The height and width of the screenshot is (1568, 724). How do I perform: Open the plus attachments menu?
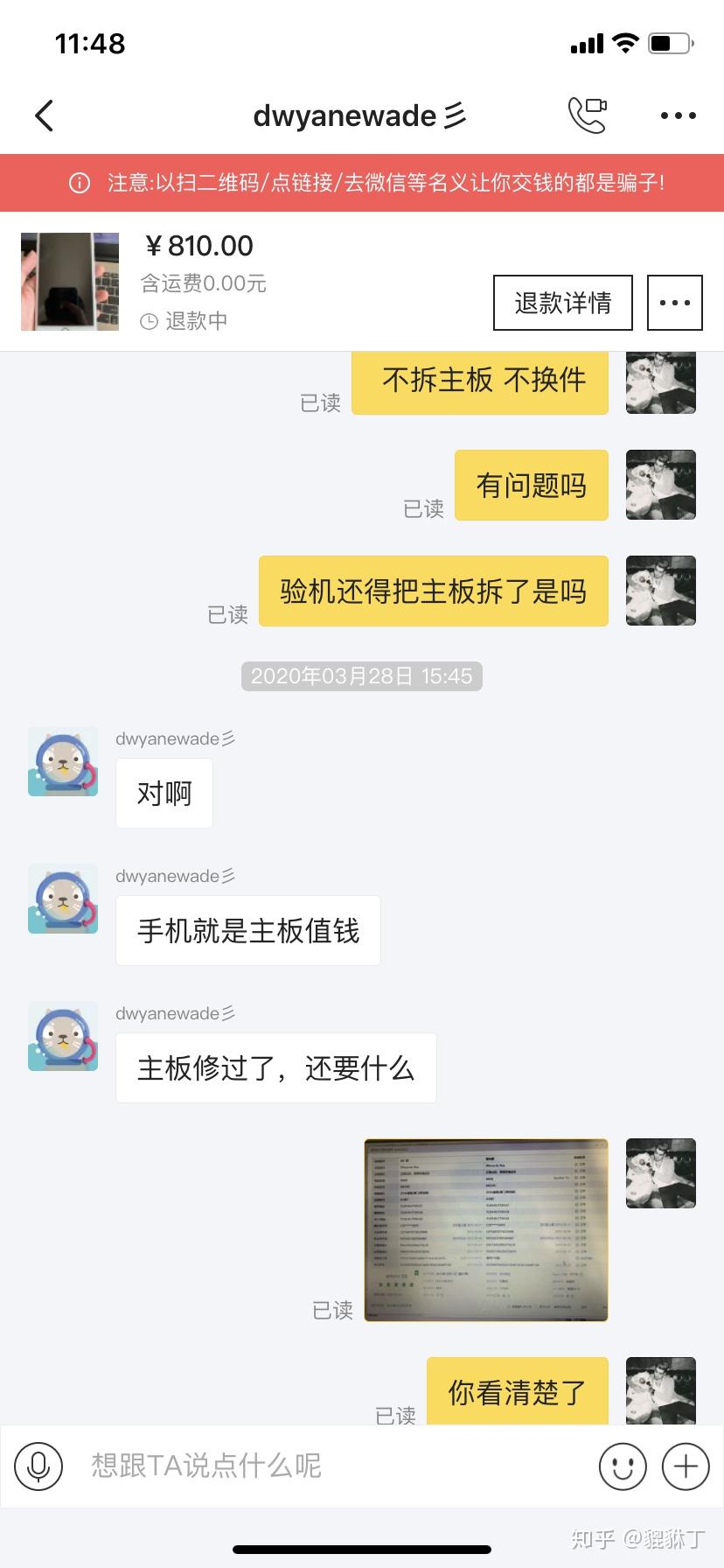click(686, 1466)
